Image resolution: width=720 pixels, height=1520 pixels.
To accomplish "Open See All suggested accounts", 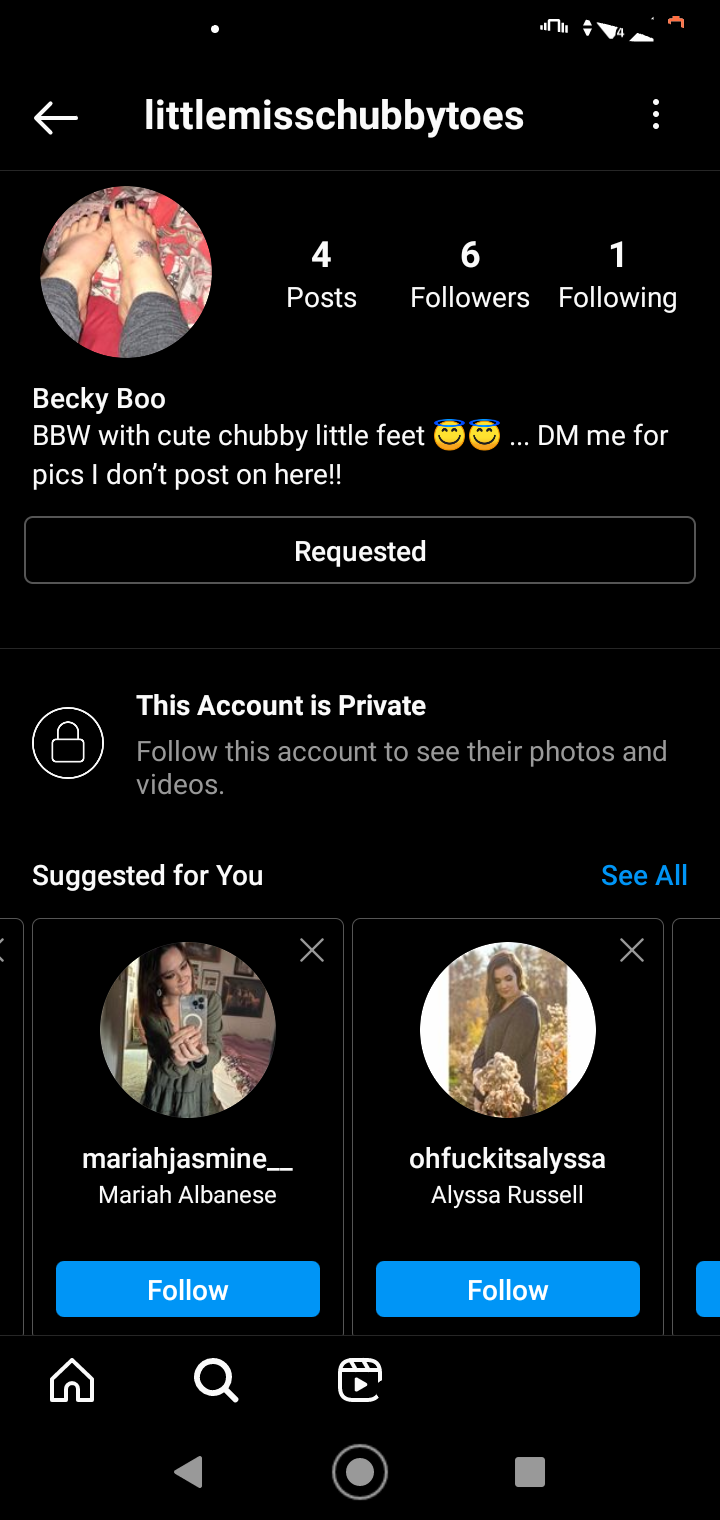I will pos(644,876).
